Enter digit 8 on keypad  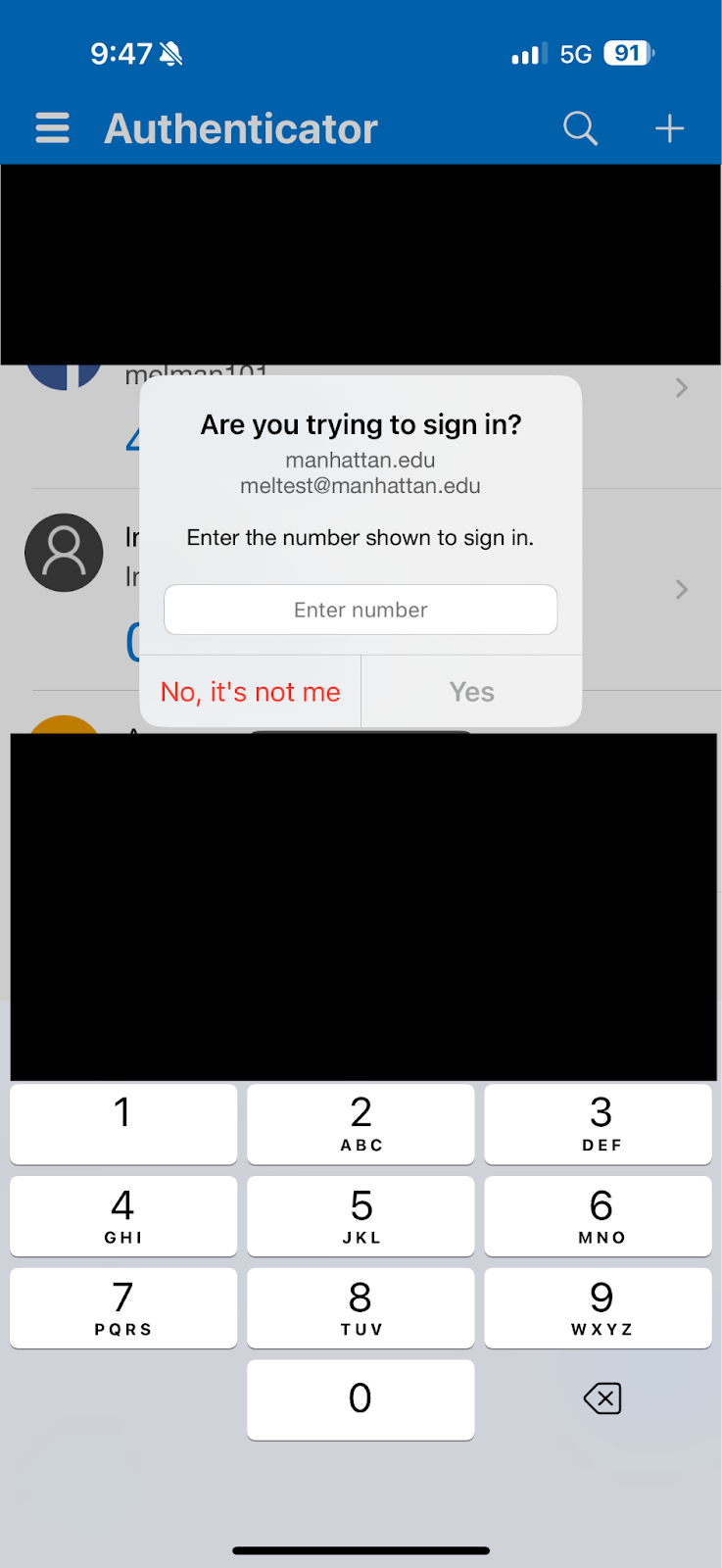click(x=361, y=1307)
